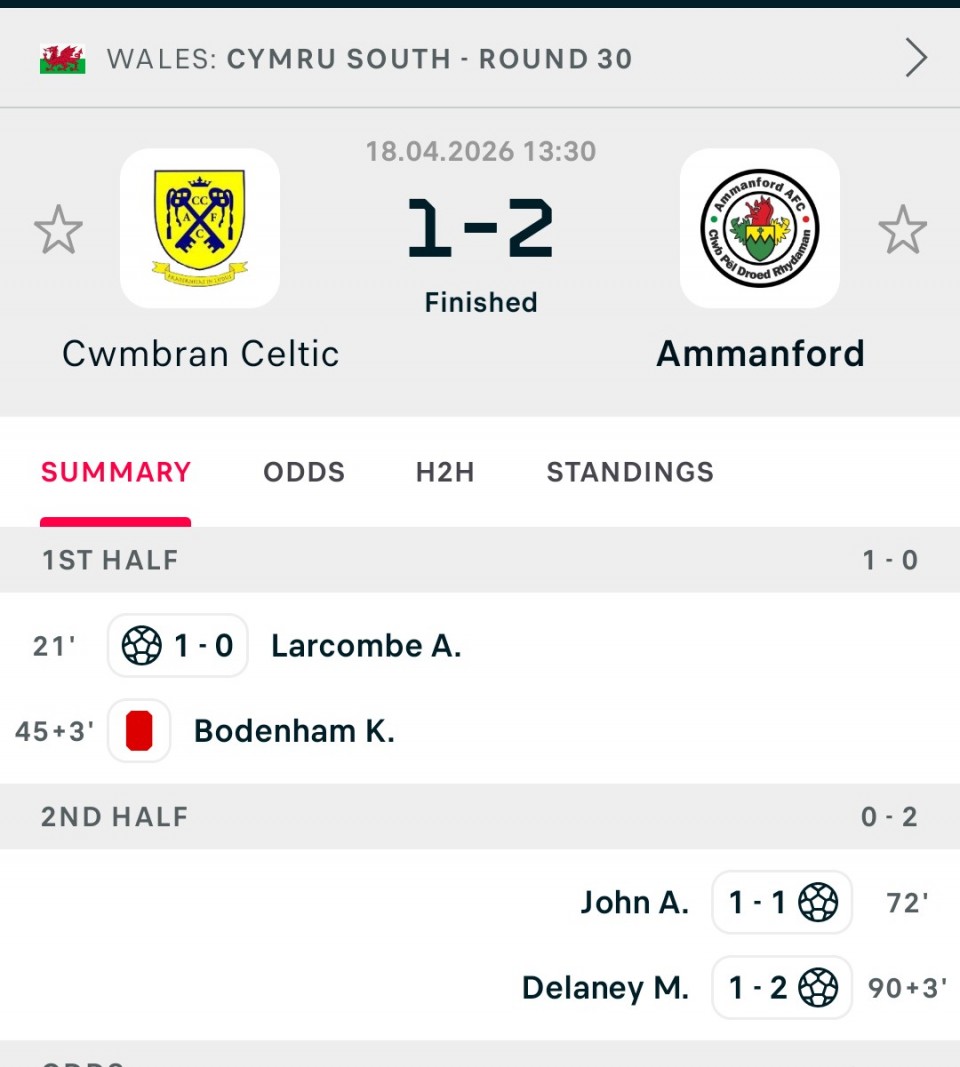
Task: Select the Summary tab
Action: pos(116,472)
